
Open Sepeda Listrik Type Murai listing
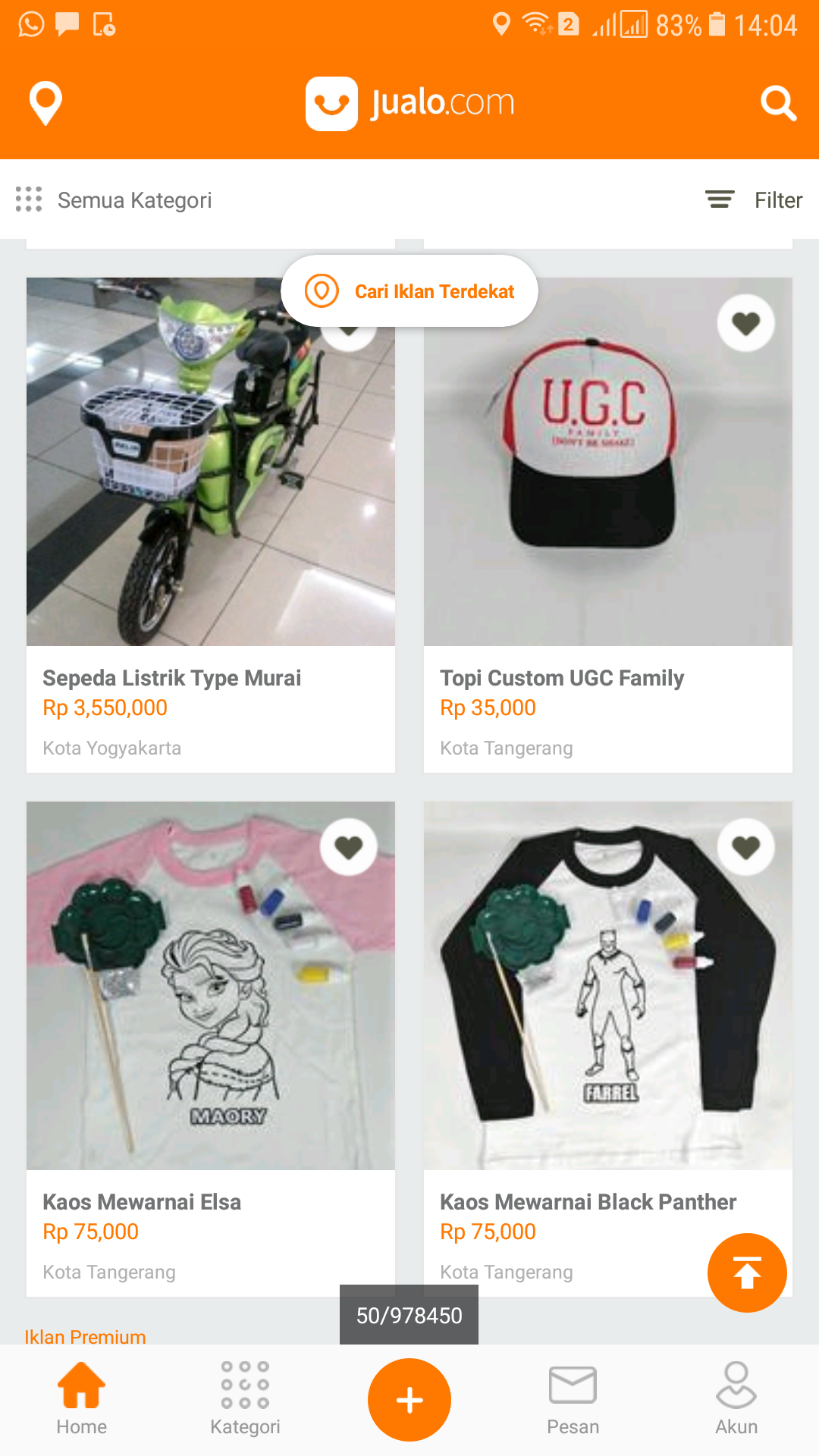(x=210, y=493)
